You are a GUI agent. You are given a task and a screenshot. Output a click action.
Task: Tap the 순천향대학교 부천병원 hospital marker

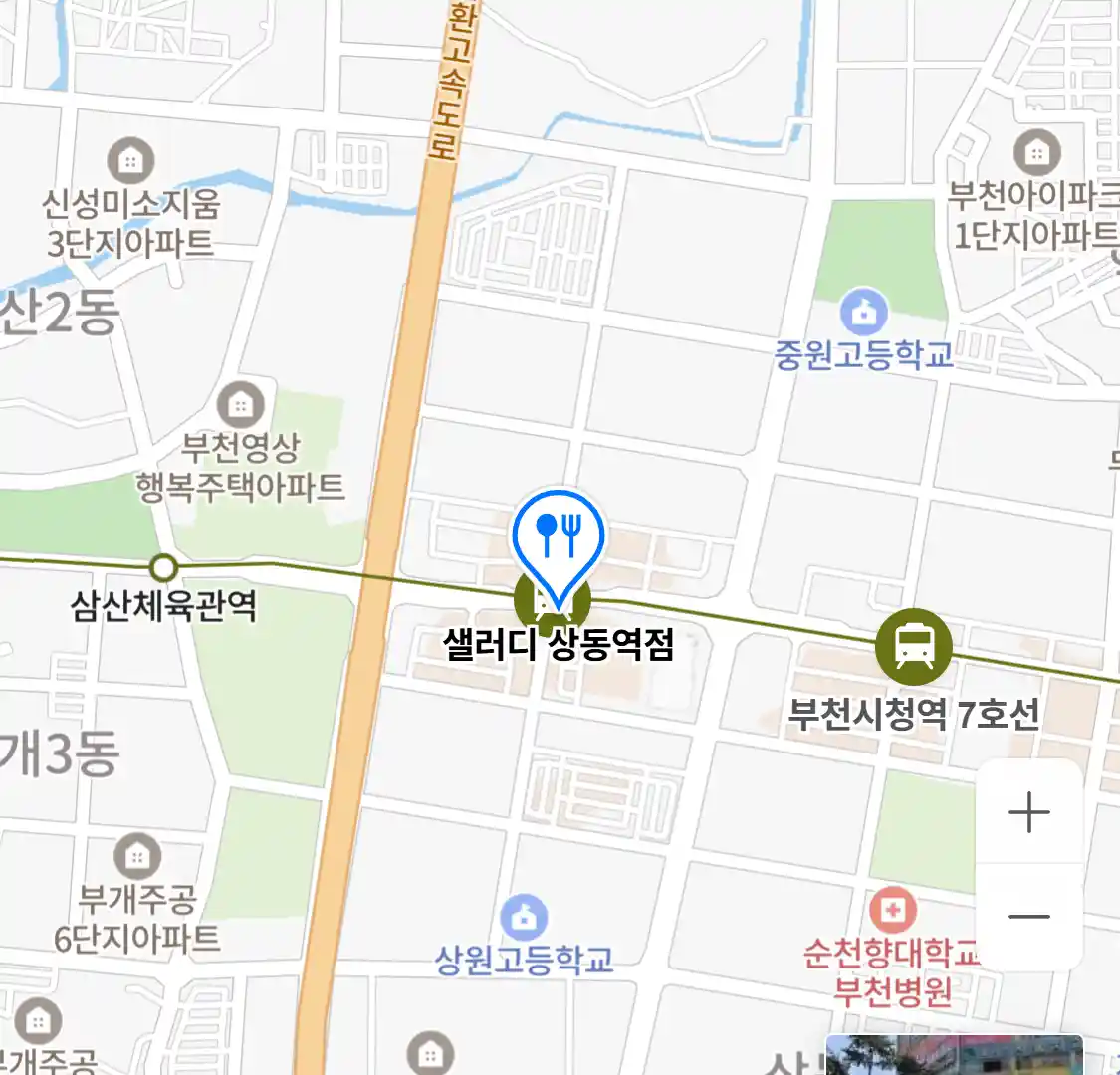(892, 911)
